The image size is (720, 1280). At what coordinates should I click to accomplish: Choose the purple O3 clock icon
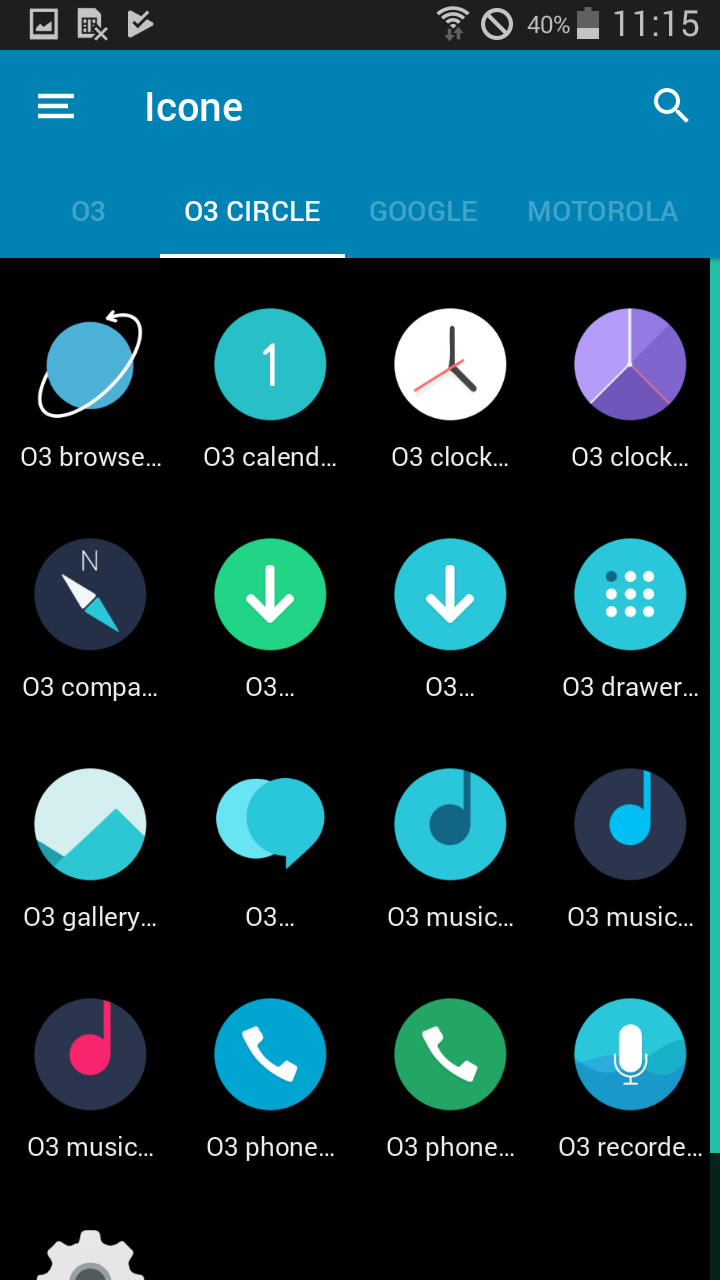(630, 364)
